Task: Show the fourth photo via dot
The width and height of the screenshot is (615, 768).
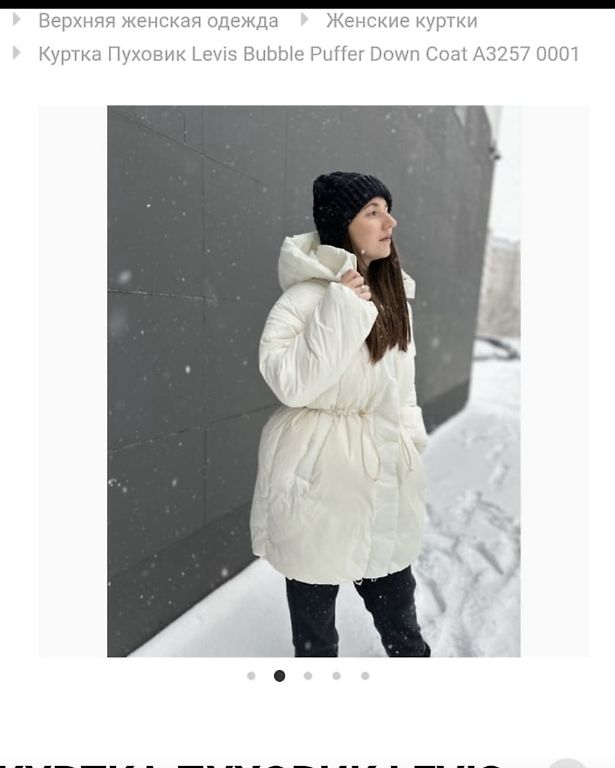Action: tap(336, 676)
